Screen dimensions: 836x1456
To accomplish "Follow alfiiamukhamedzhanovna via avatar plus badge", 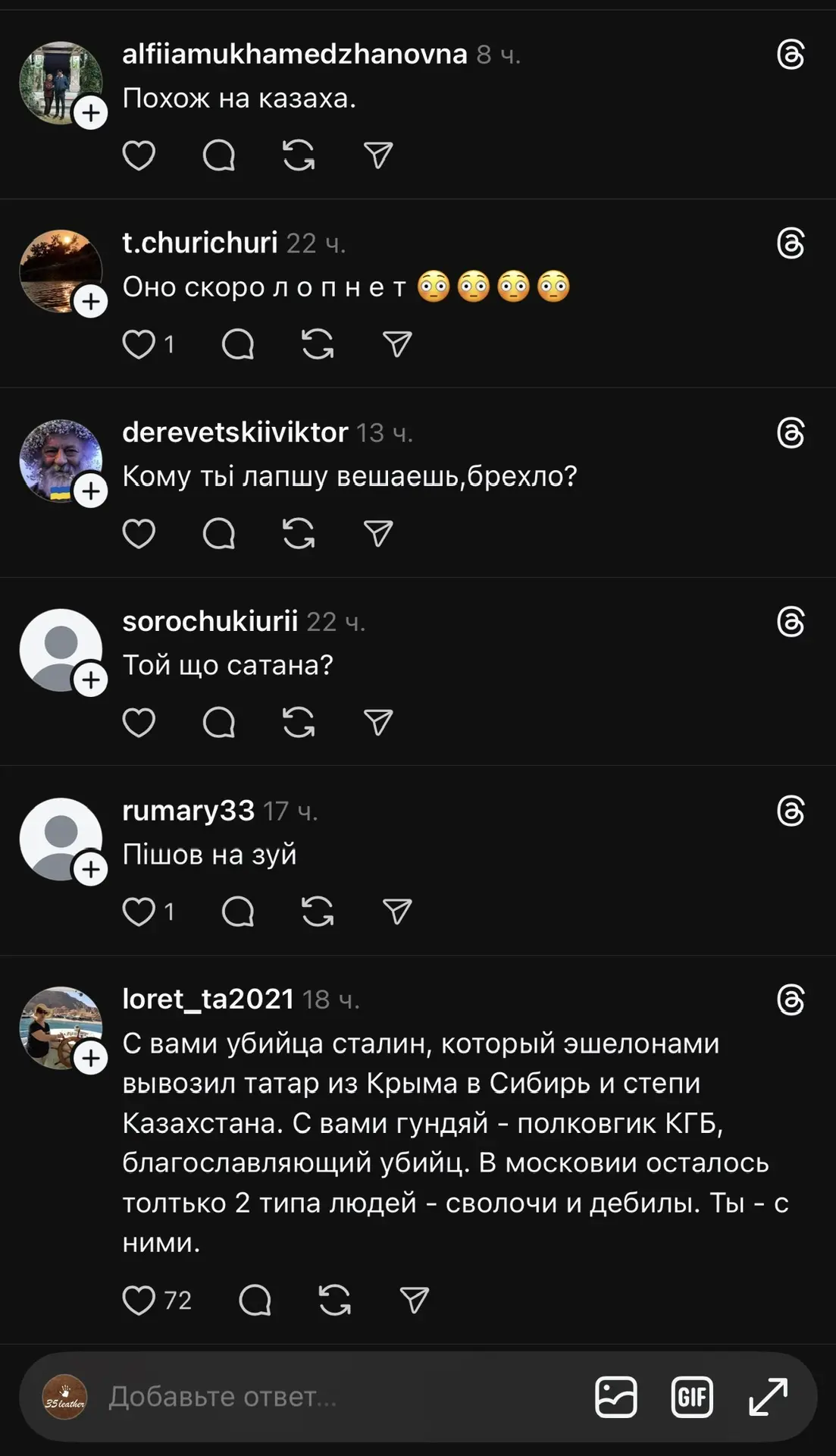I will click(x=90, y=113).
